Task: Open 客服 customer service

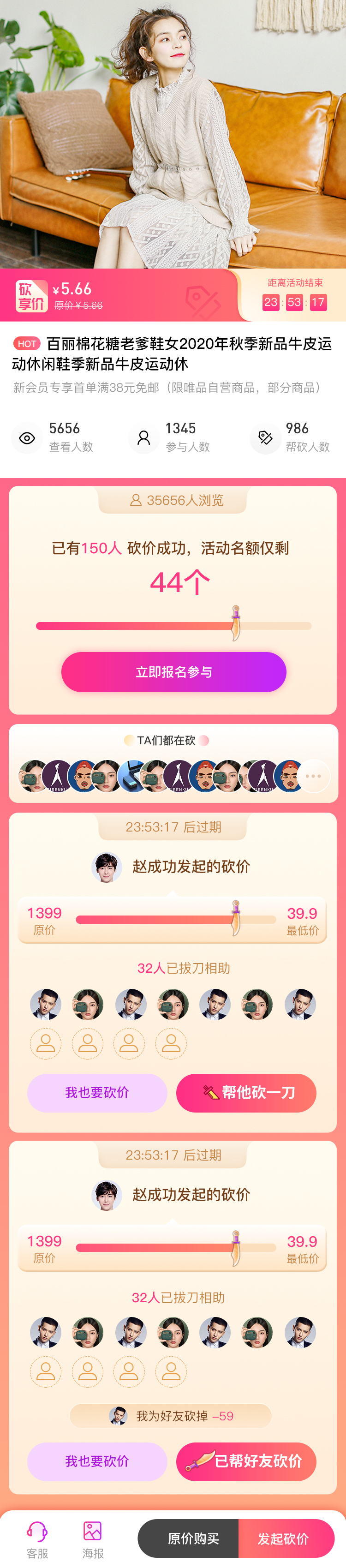Action: point(37,1538)
